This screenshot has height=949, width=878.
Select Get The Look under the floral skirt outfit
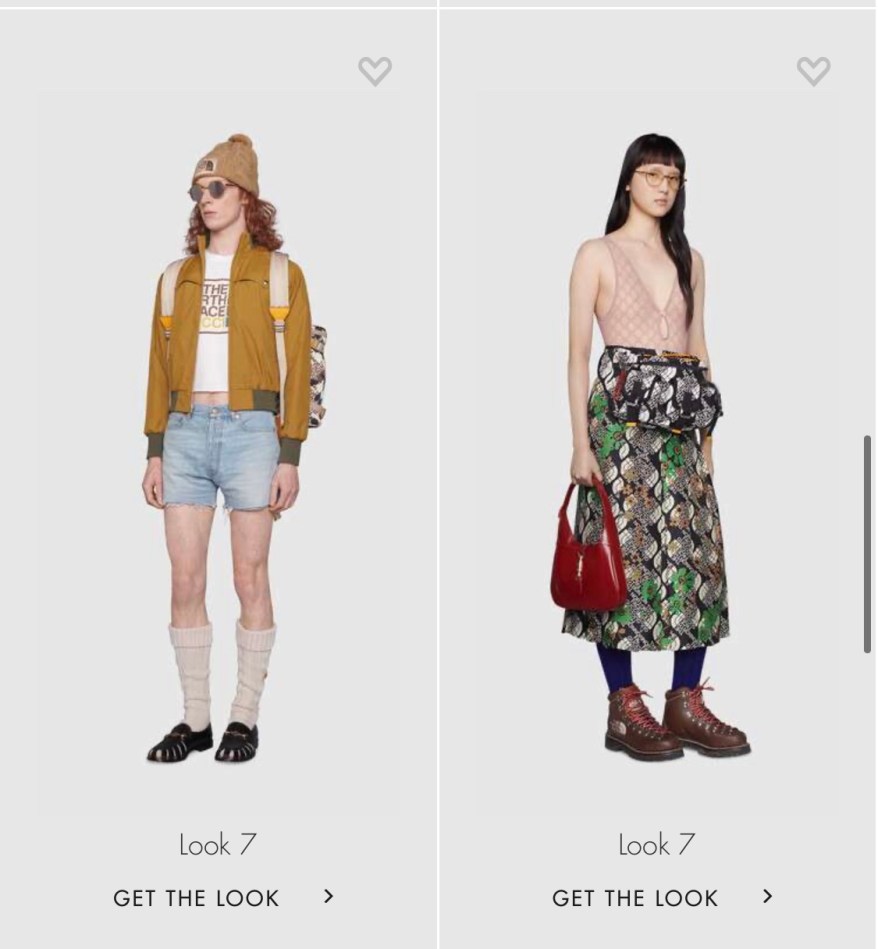click(661, 898)
